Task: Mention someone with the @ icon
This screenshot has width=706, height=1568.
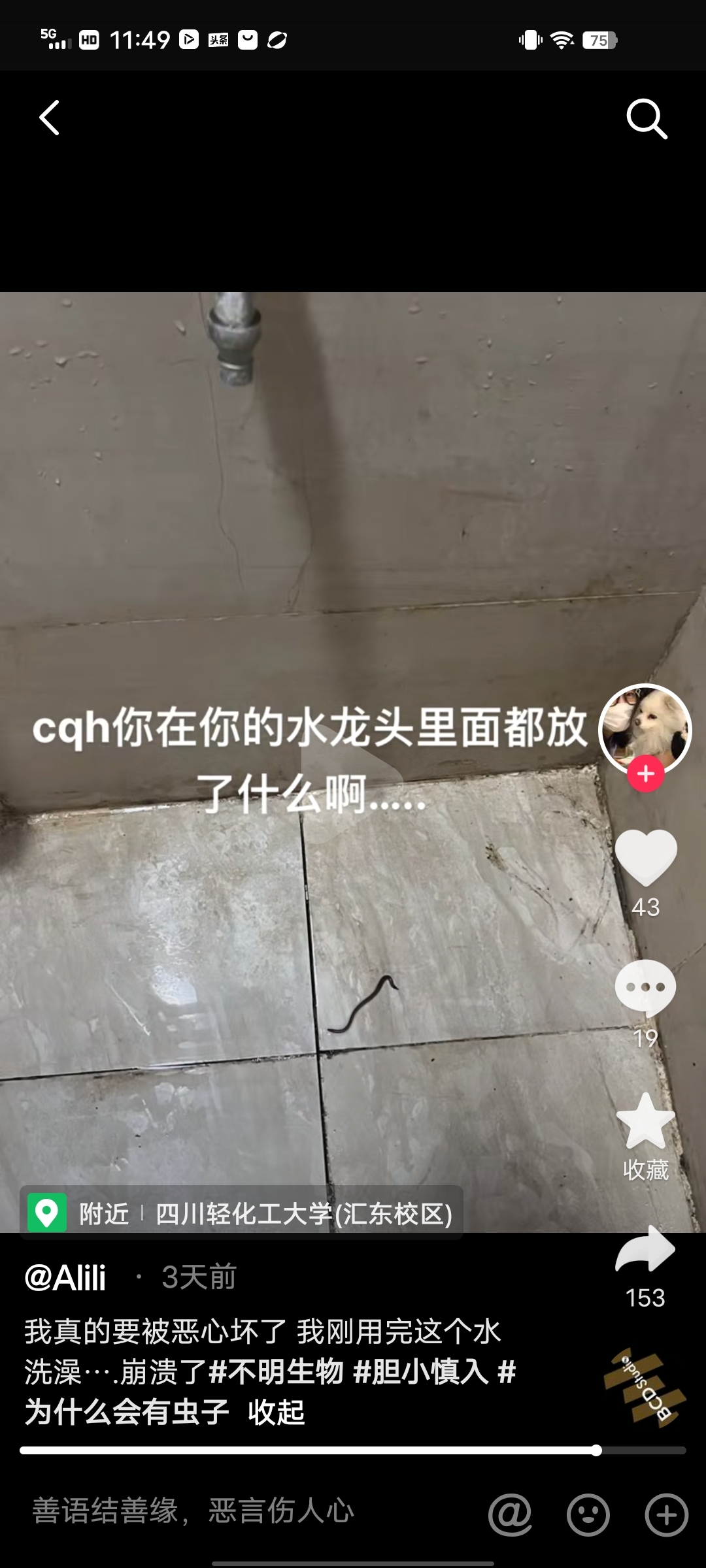Action: [510, 1514]
